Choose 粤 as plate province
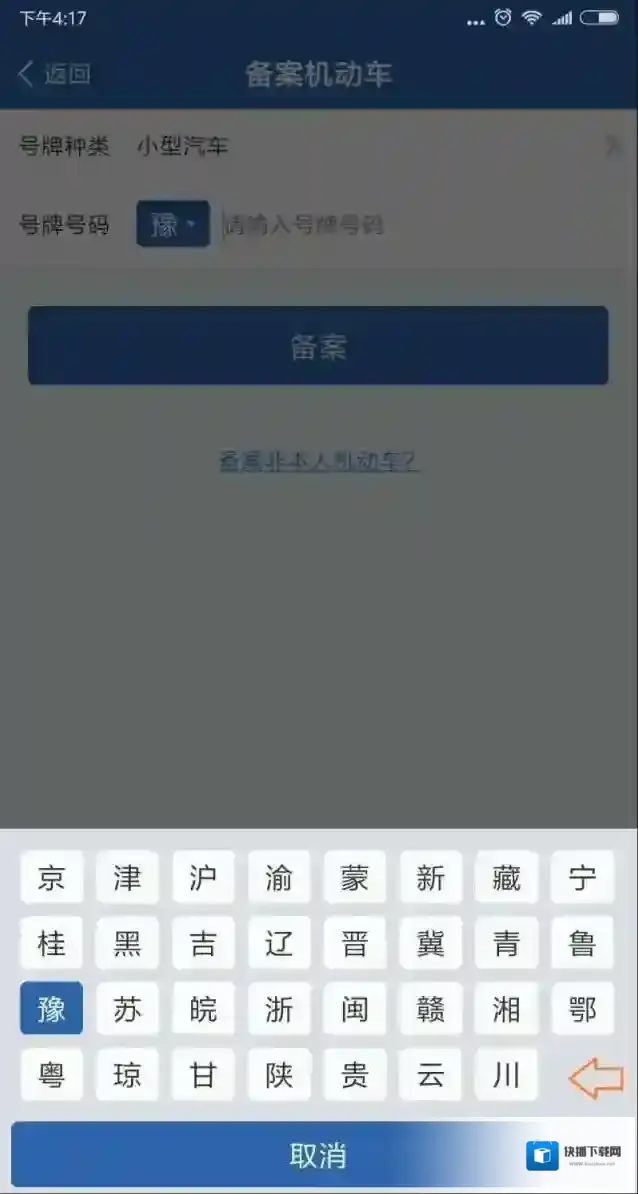The image size is (638, 1194). [52, 1075]
